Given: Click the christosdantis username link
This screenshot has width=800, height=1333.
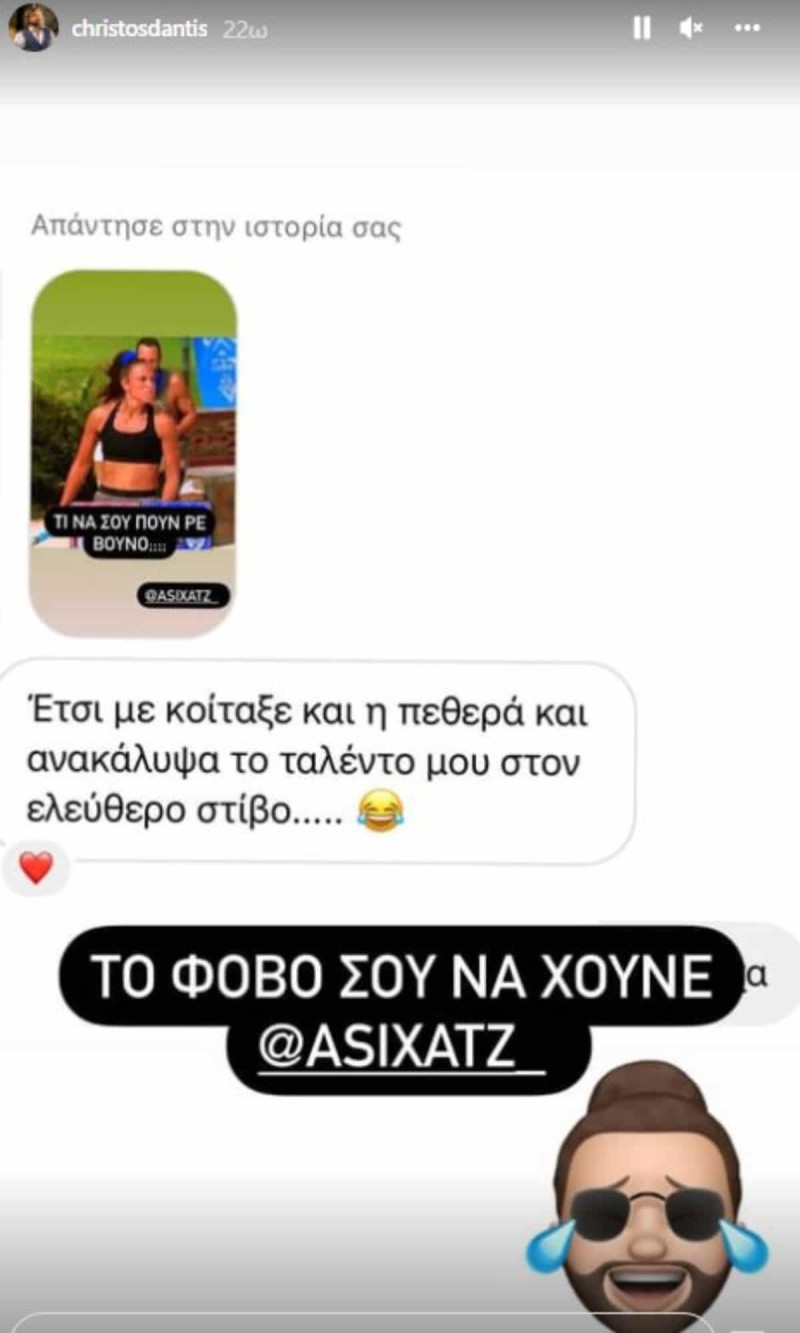Looking at the screenshot, I should [138, 29].
